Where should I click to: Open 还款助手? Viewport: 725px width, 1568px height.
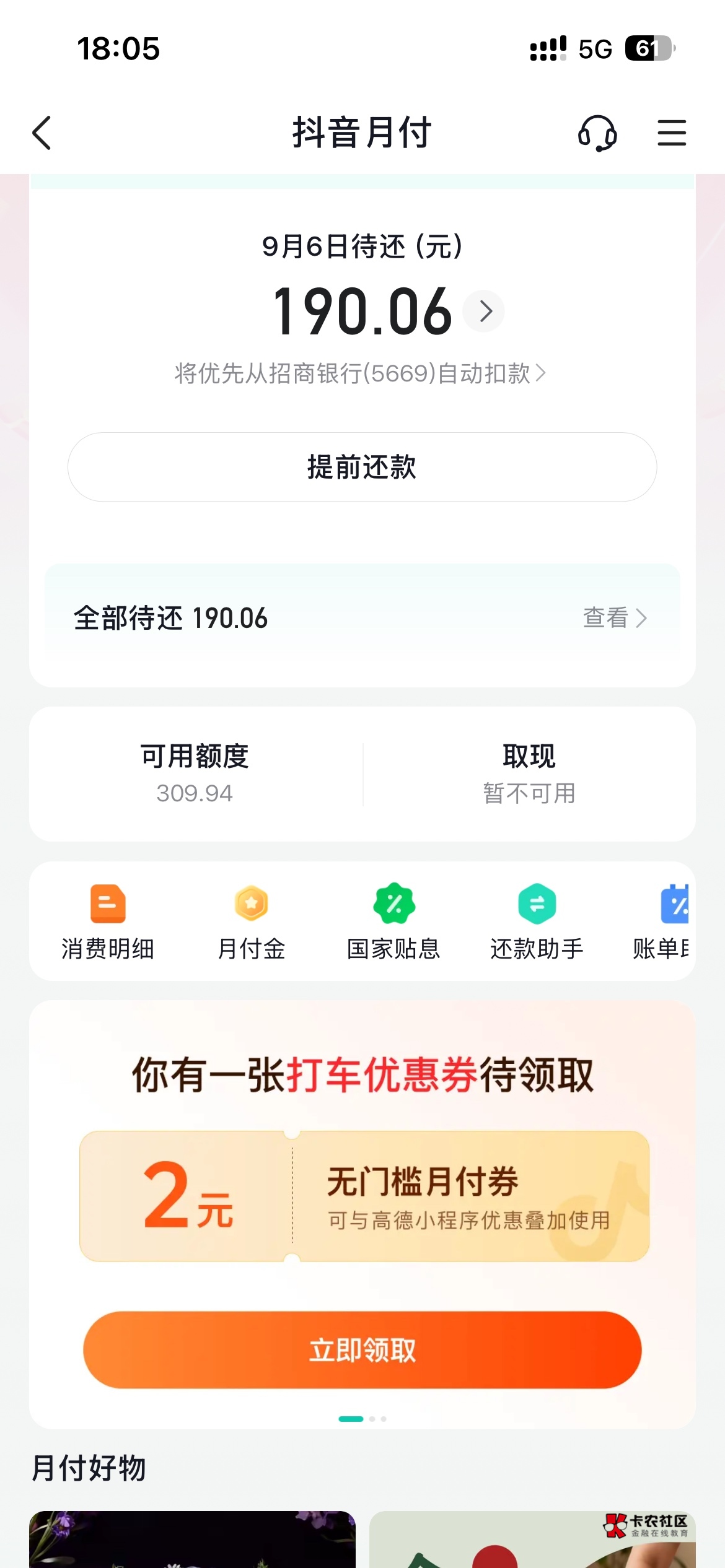537,921
